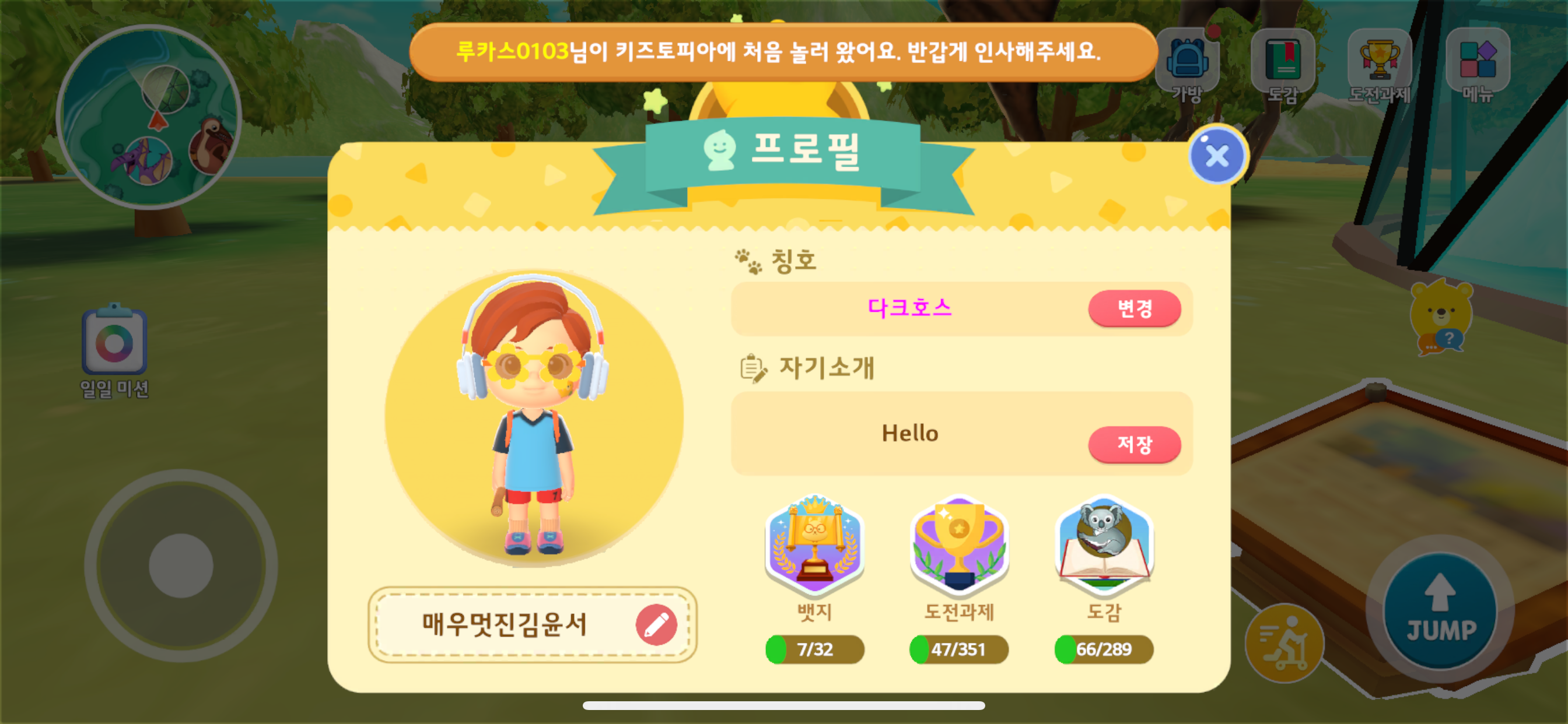Tap the scooter ride icon
The height and width of the screenshot is (724, 1568).
point(1284,642)
